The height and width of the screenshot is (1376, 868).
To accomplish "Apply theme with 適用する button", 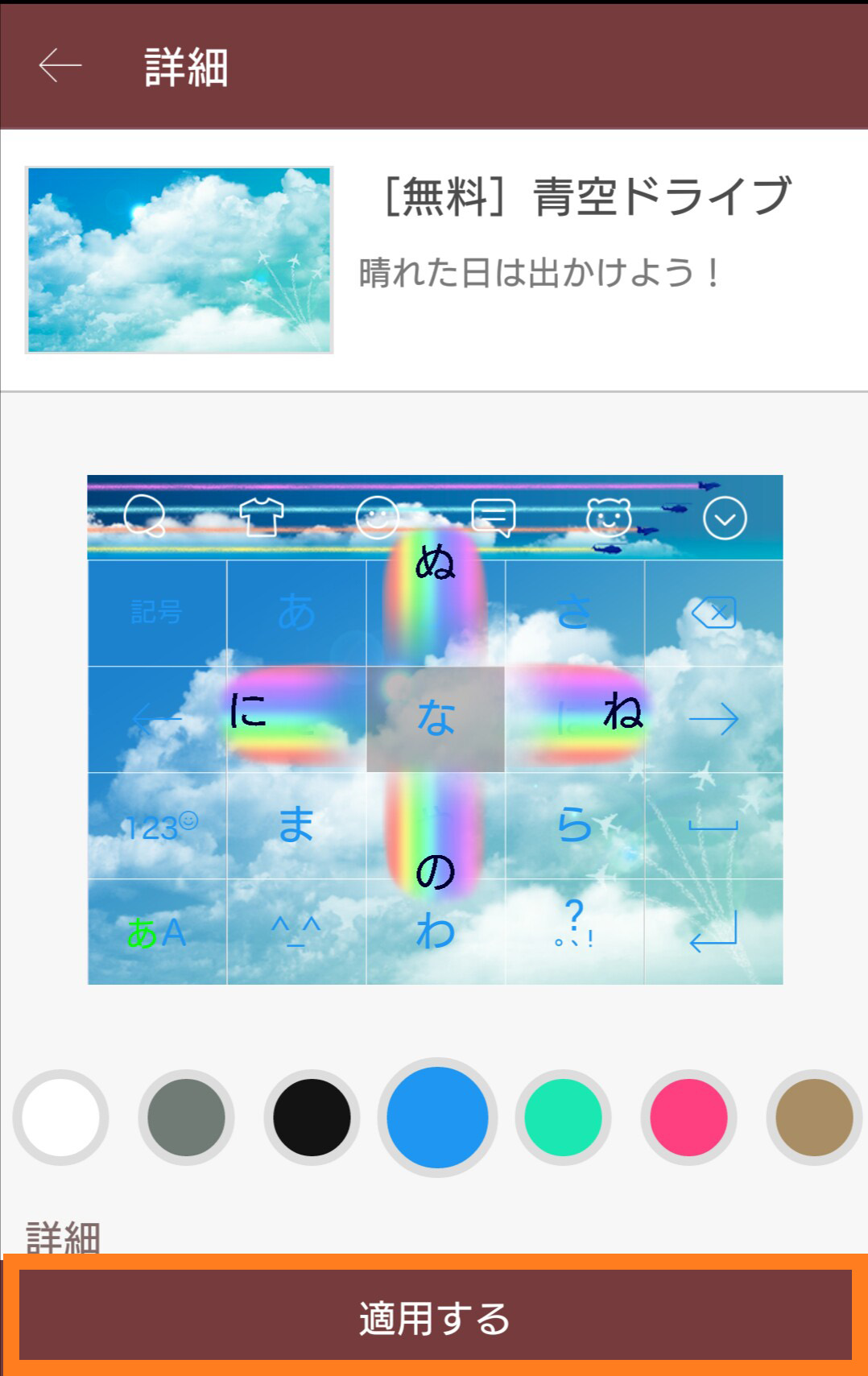I will point(435,1317).
